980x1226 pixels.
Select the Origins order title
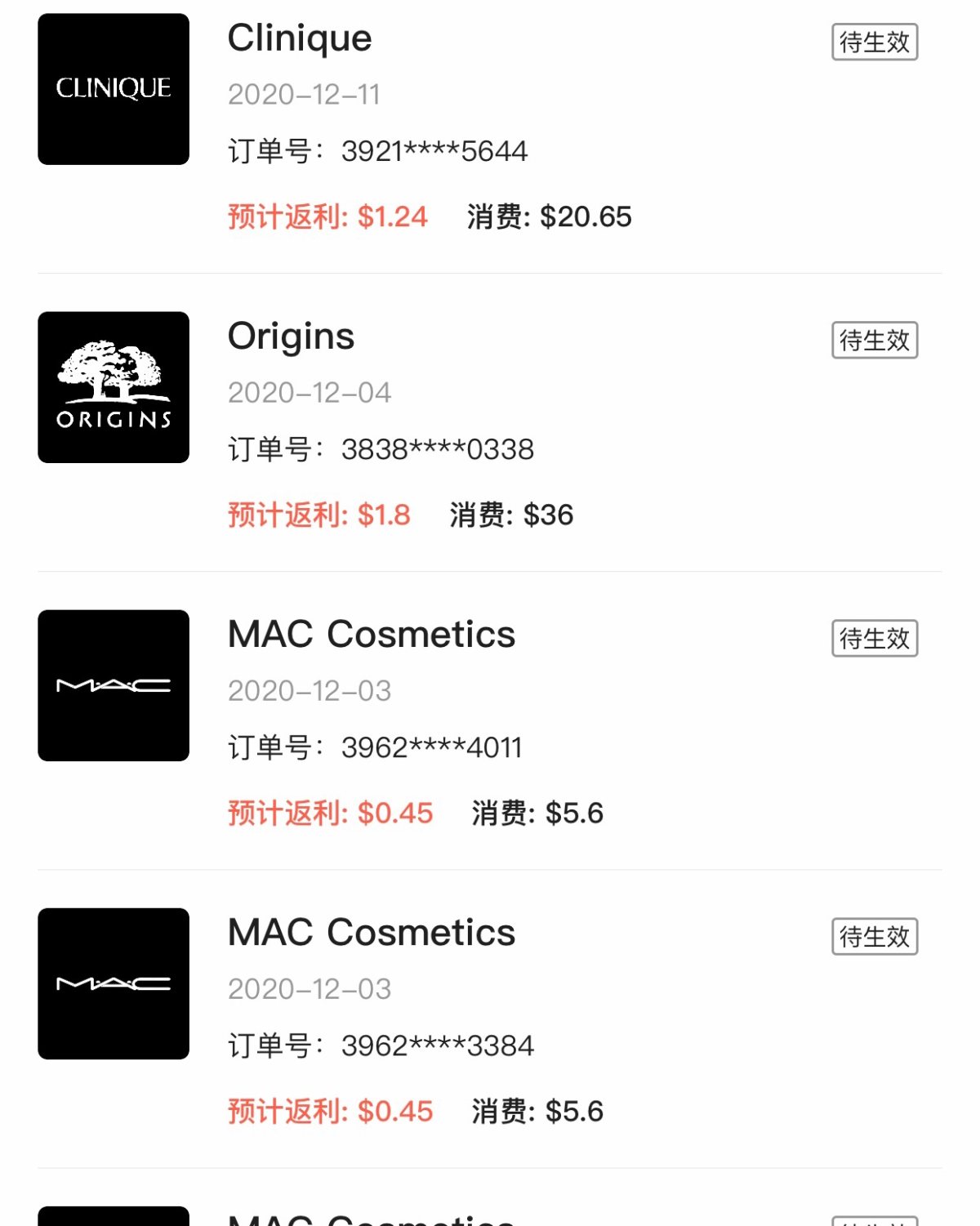click(290, 337)
